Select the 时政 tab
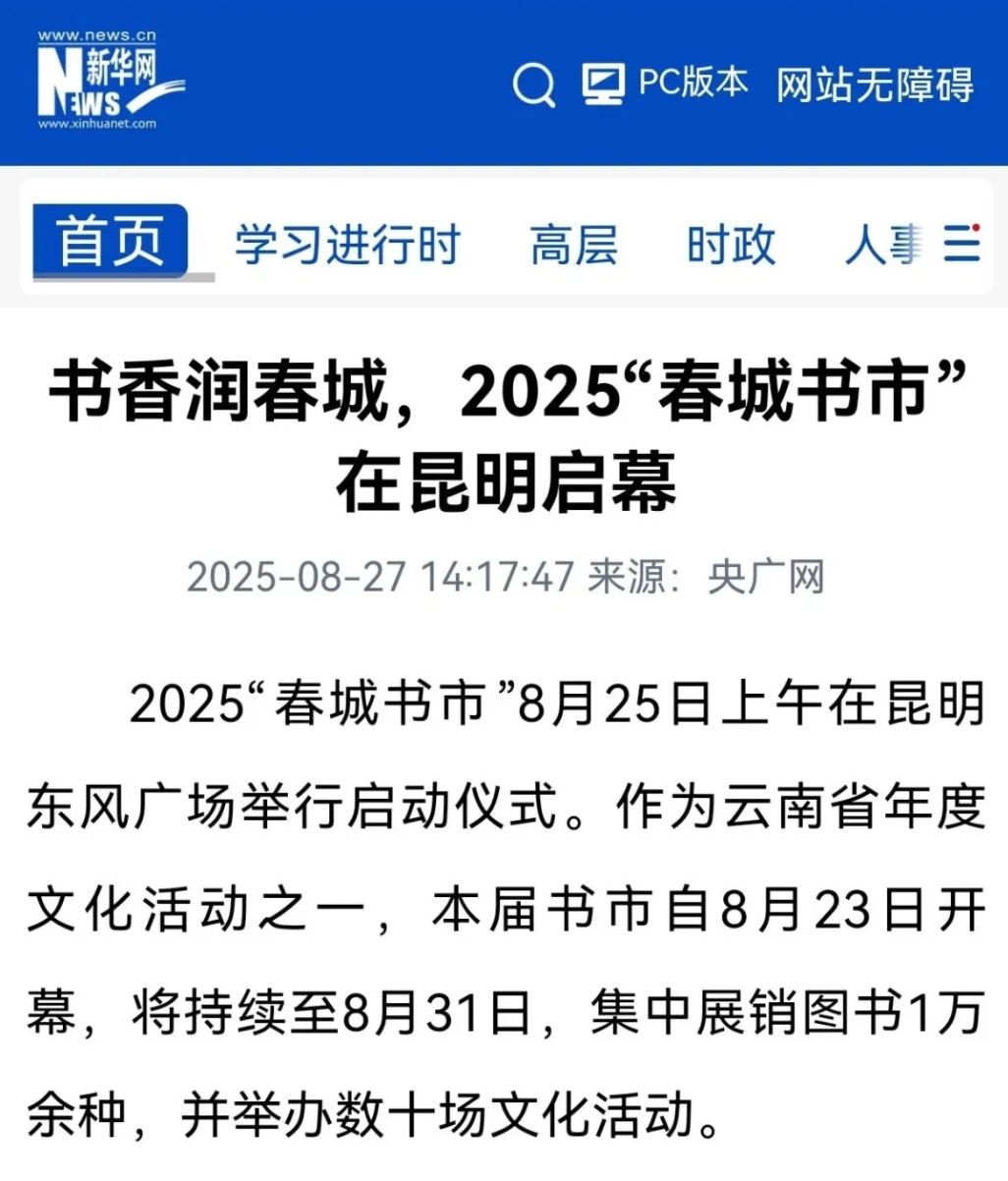Viewport: 1008px width, 1181px height. (731, 244)
